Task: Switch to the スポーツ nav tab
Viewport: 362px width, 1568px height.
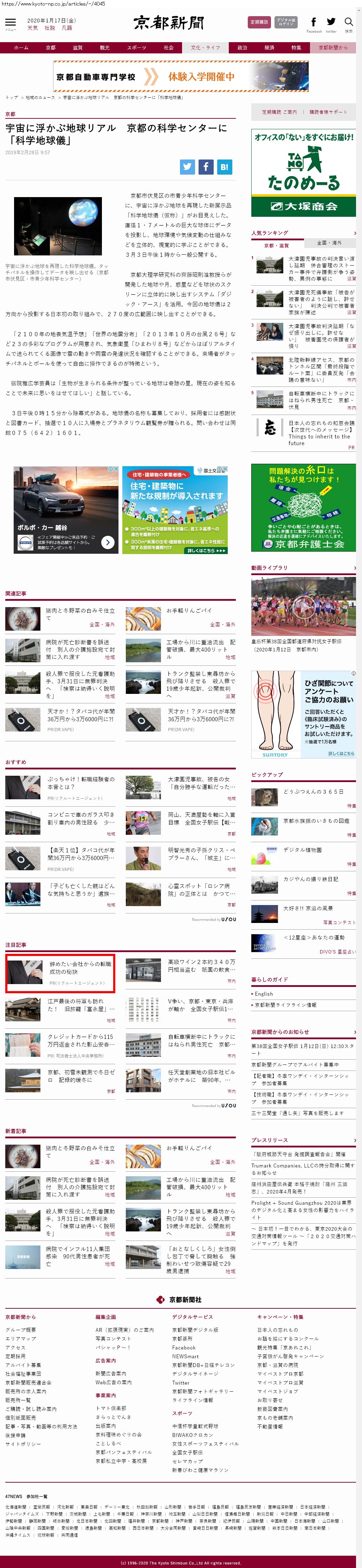Action: [136, 47]
